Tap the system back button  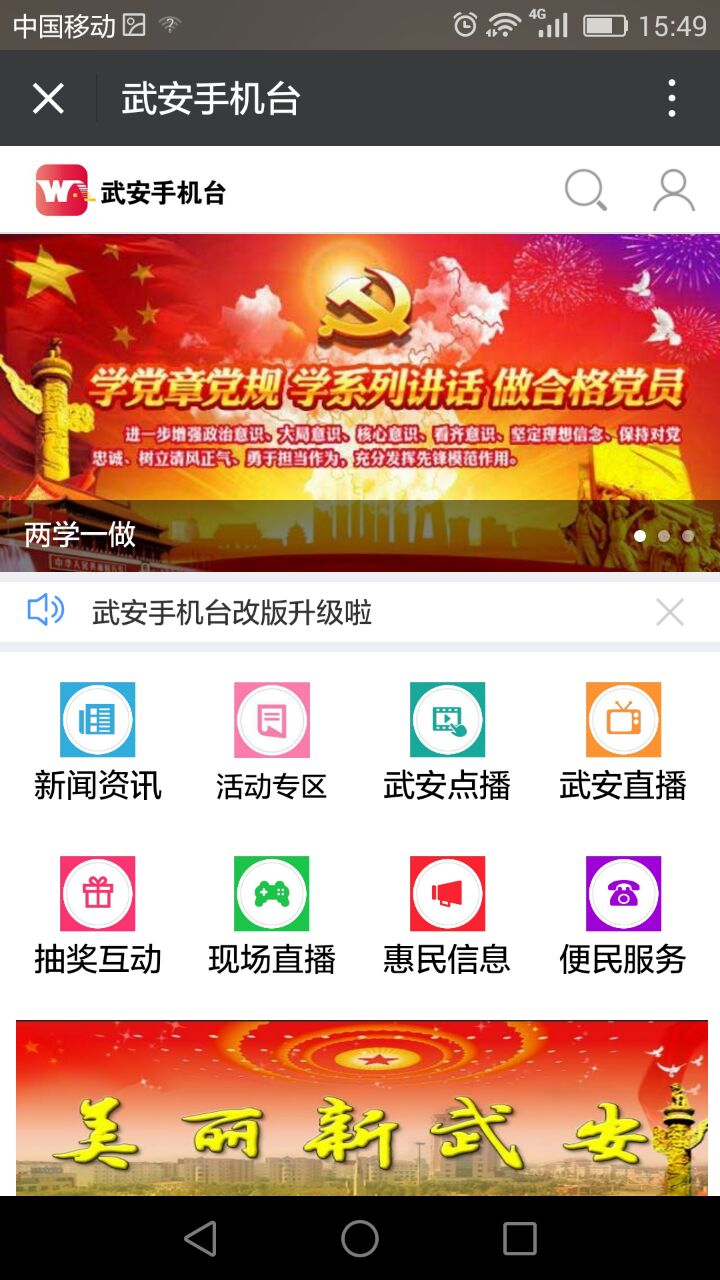pyautogui.click(x=200, y=1239)
